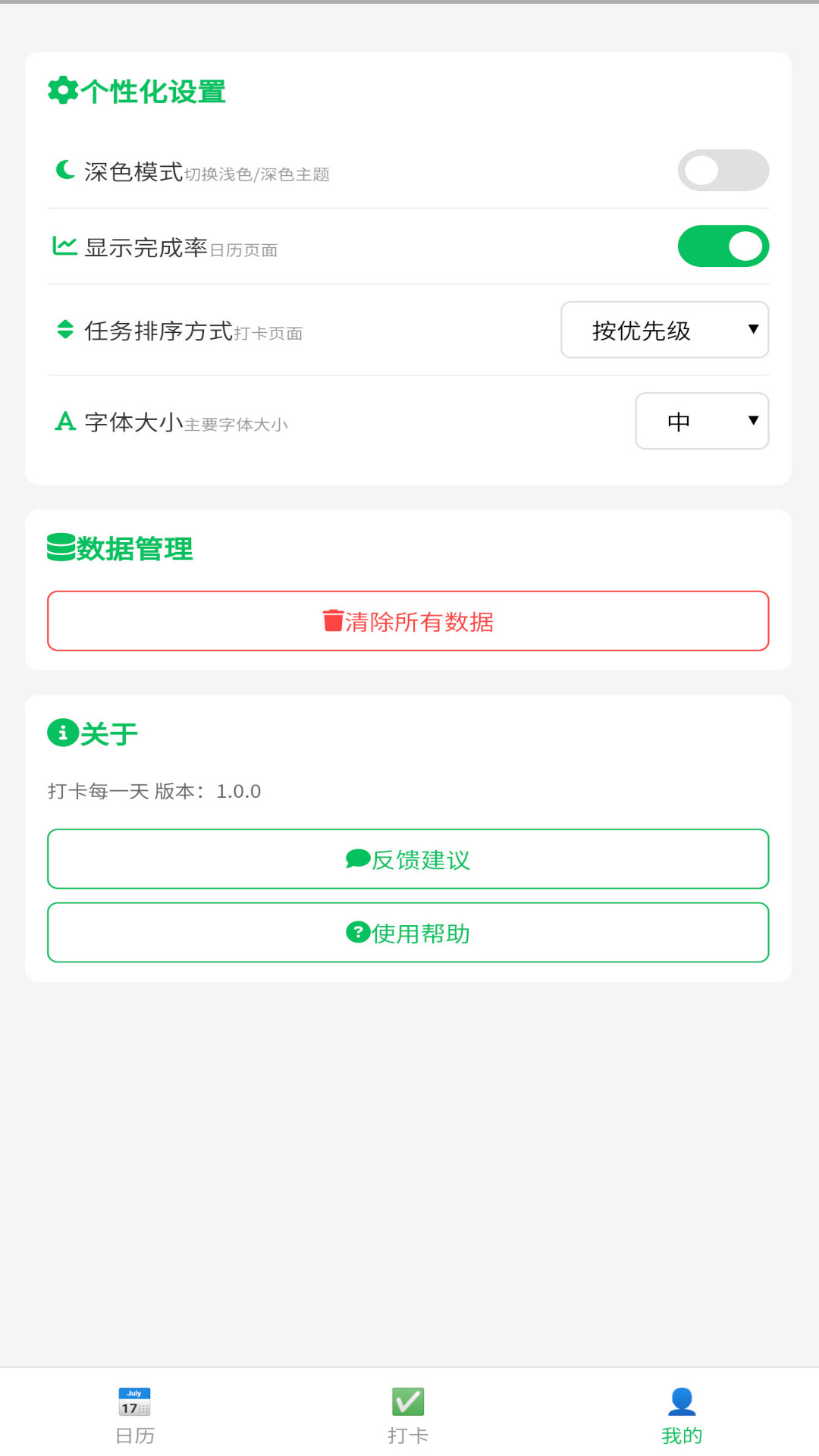Disable the 显示完成率 switch

(x=723, y=246)
